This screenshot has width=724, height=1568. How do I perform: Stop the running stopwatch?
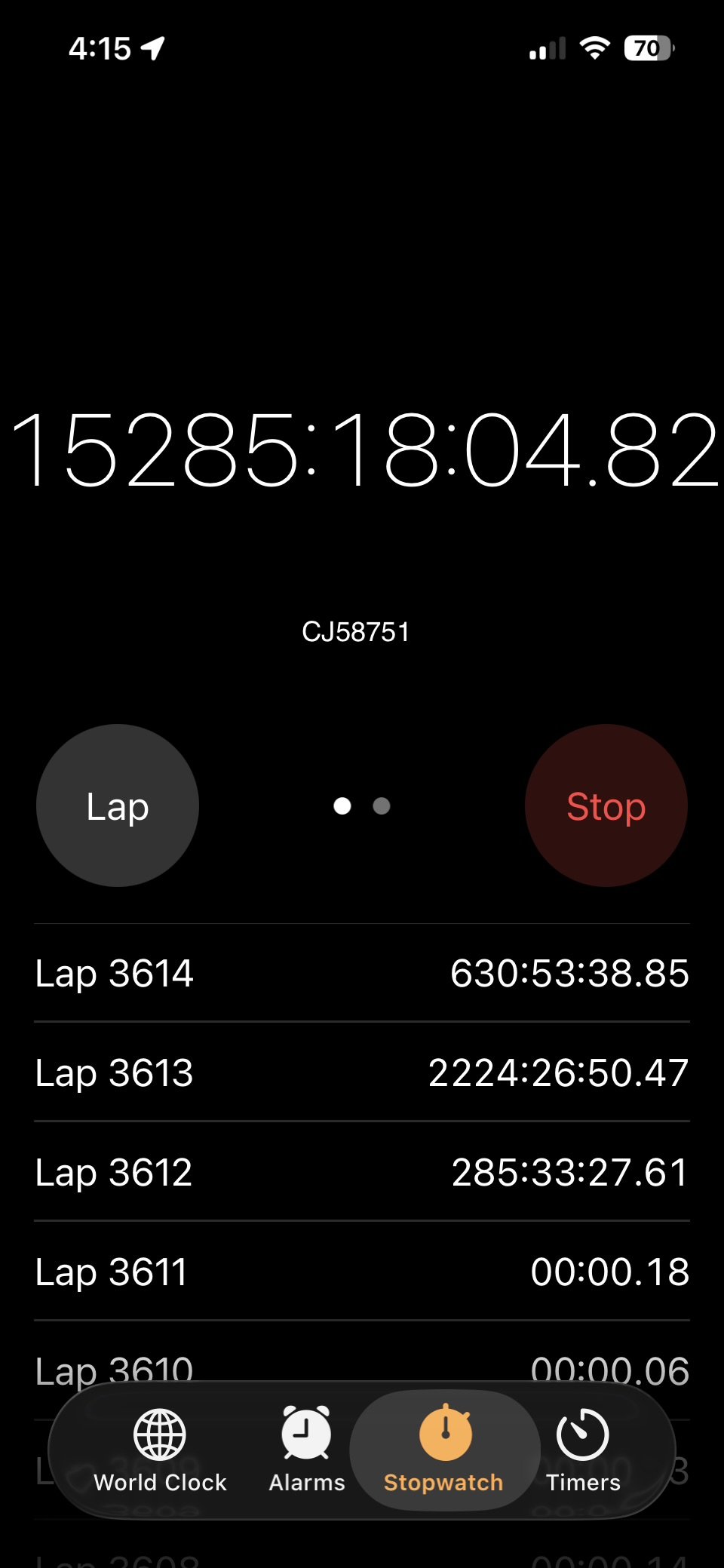[606, 805]
